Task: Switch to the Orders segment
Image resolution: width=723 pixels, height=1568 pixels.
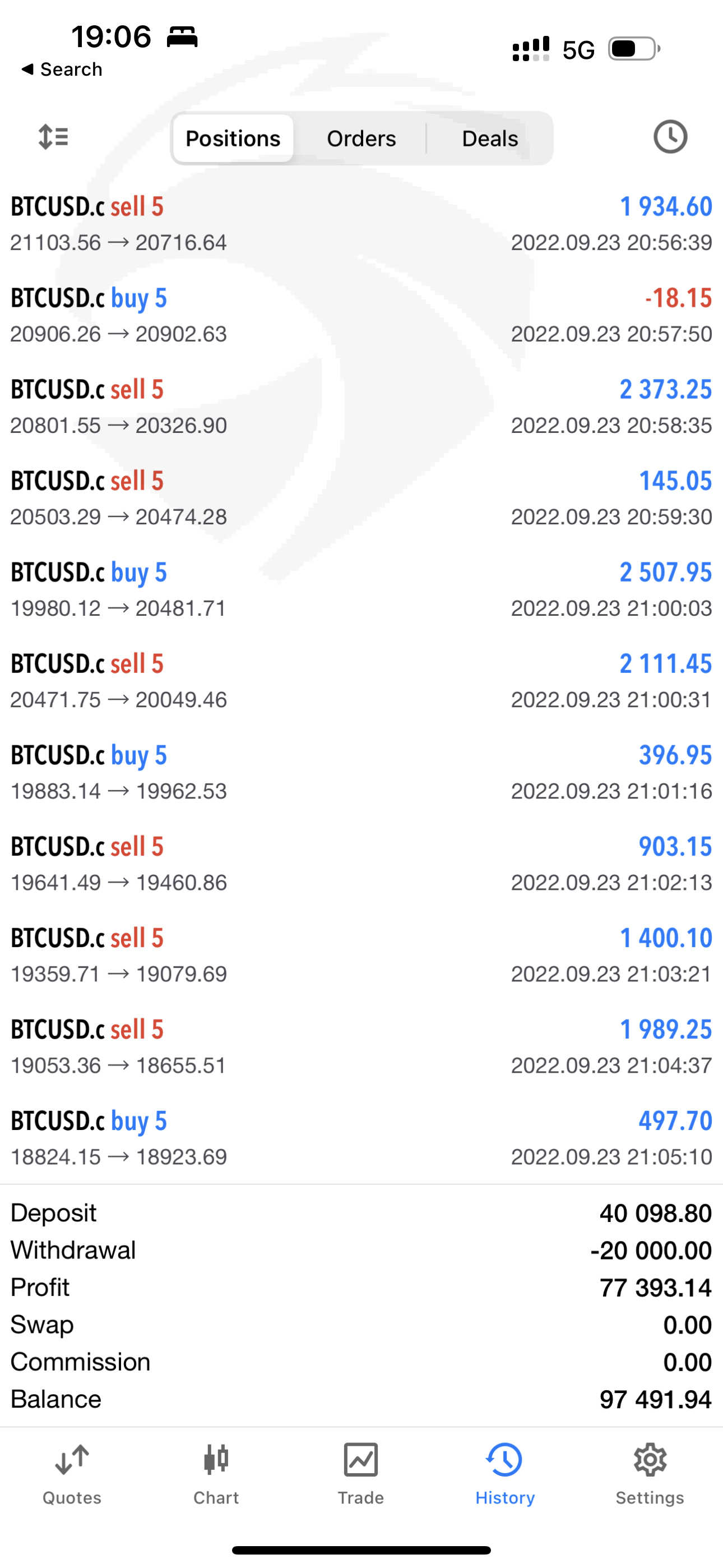Action: [361, 138]
